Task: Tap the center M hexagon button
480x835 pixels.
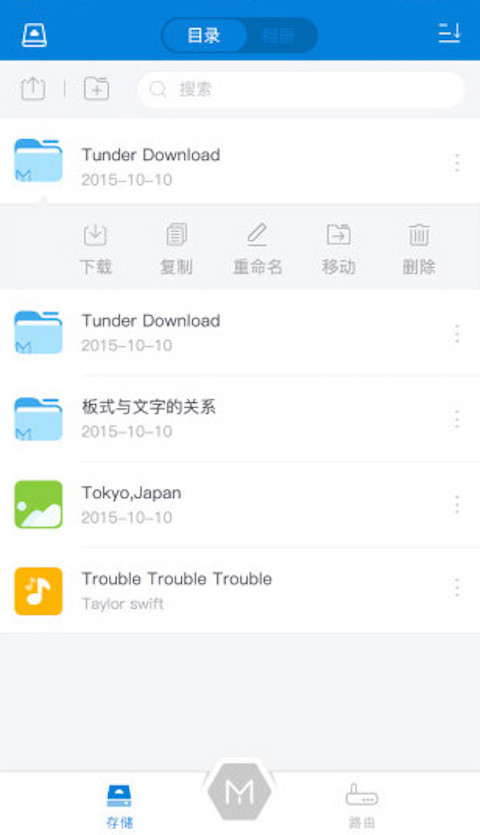Action: [x=239, y=792]
